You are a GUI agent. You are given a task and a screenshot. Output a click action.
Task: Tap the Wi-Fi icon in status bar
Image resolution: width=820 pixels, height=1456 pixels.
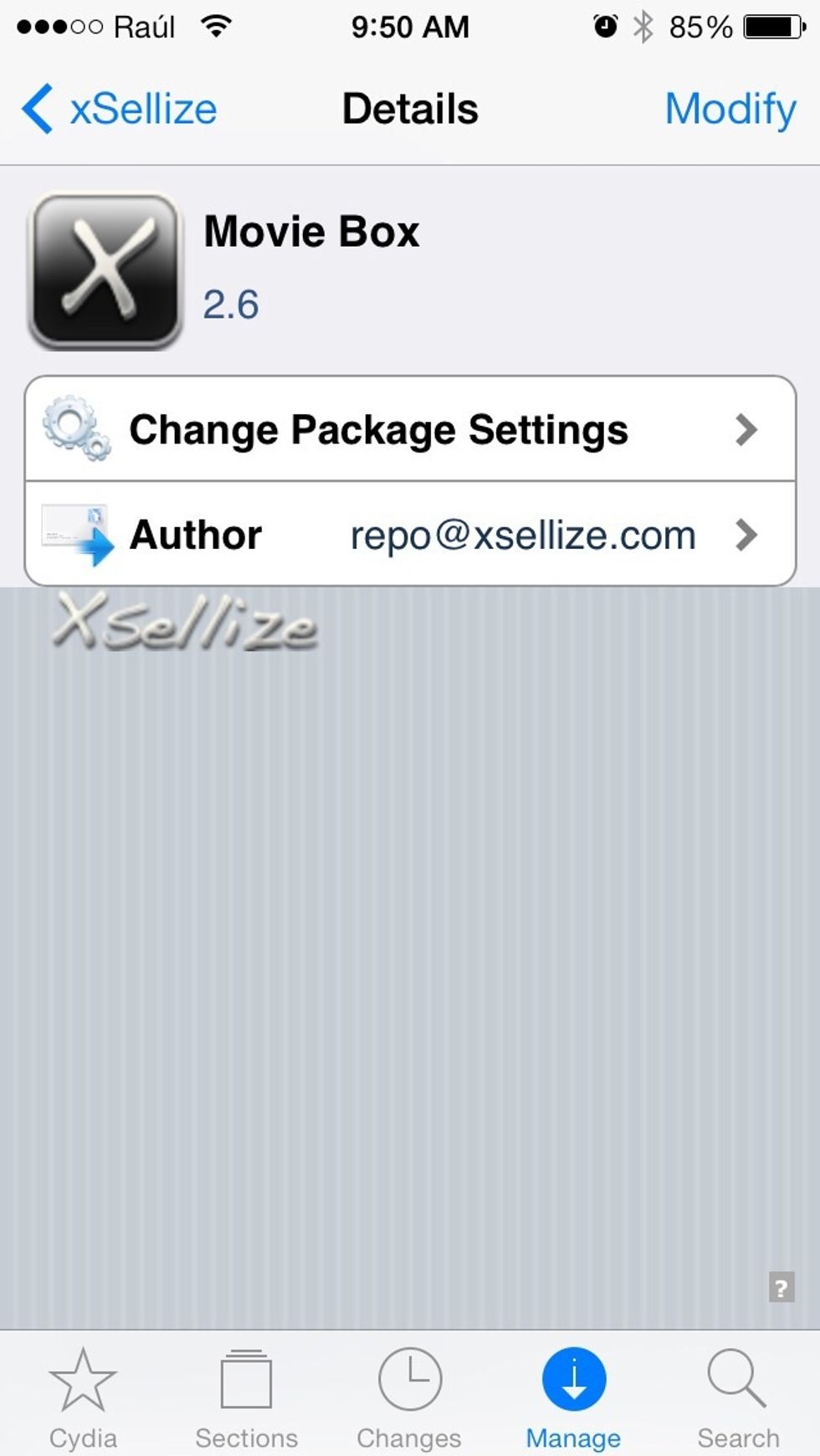click(215, 26)
